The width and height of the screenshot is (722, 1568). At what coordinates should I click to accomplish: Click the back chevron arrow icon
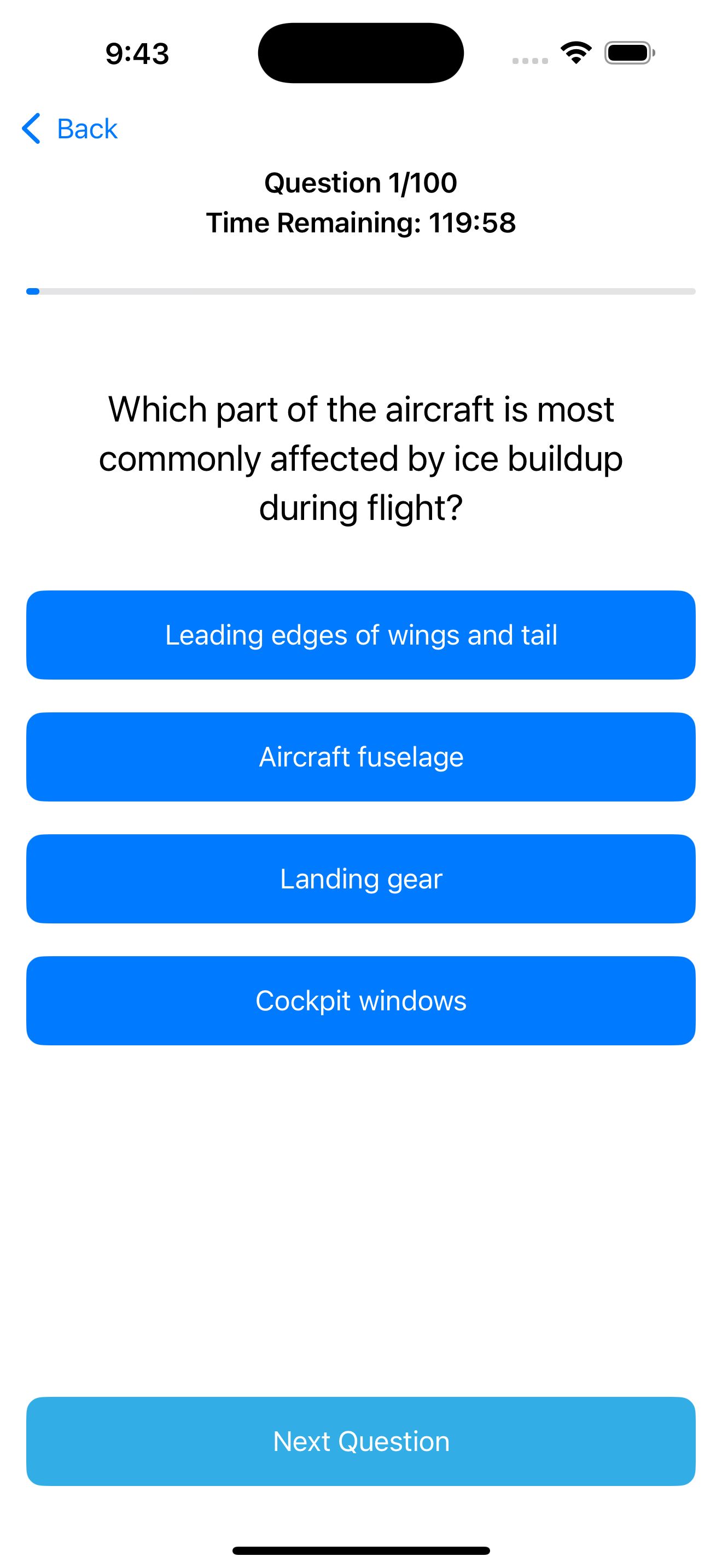[x=32, y=129]
